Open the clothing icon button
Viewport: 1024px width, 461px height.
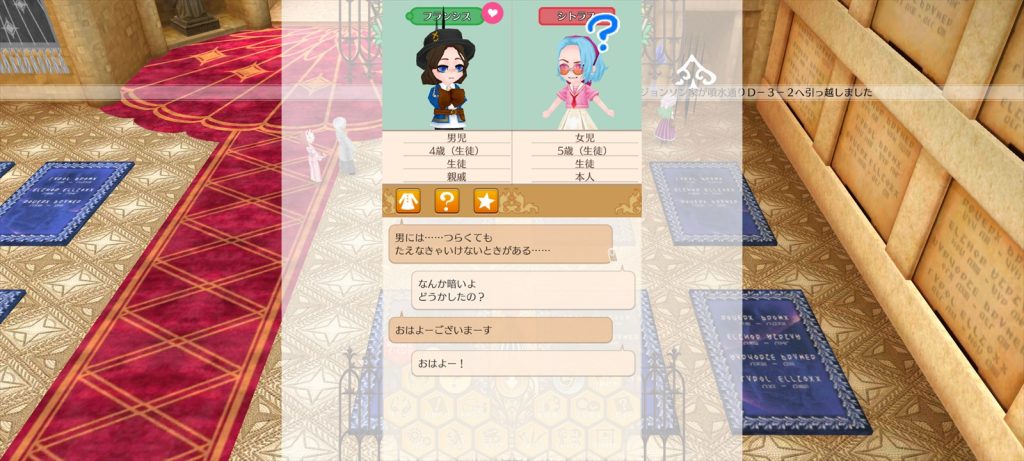tap(408, 201)
